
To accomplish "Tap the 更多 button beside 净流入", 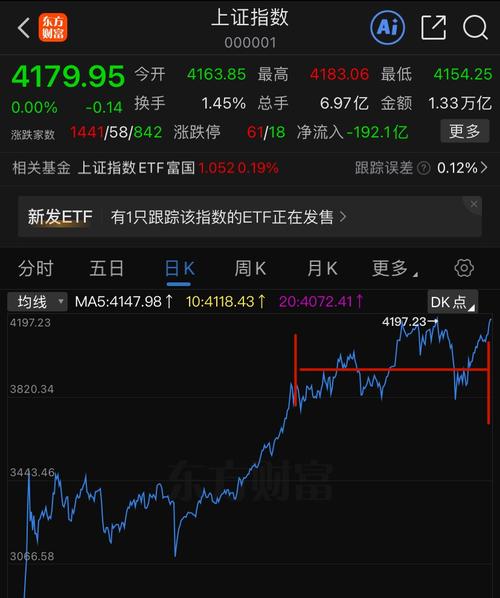I will point(465,131).
